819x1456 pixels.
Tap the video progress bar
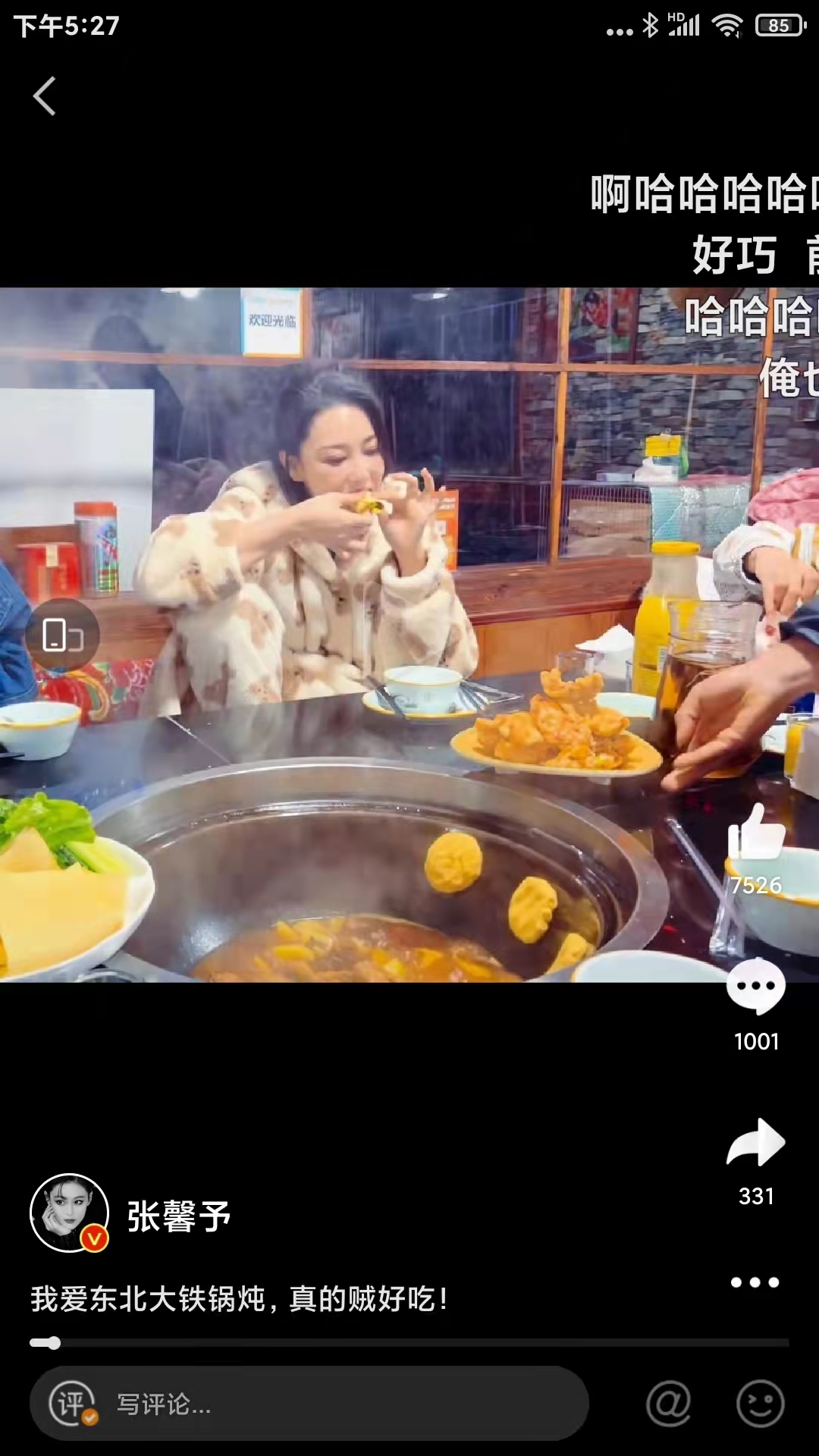(x=409, y=1343)
